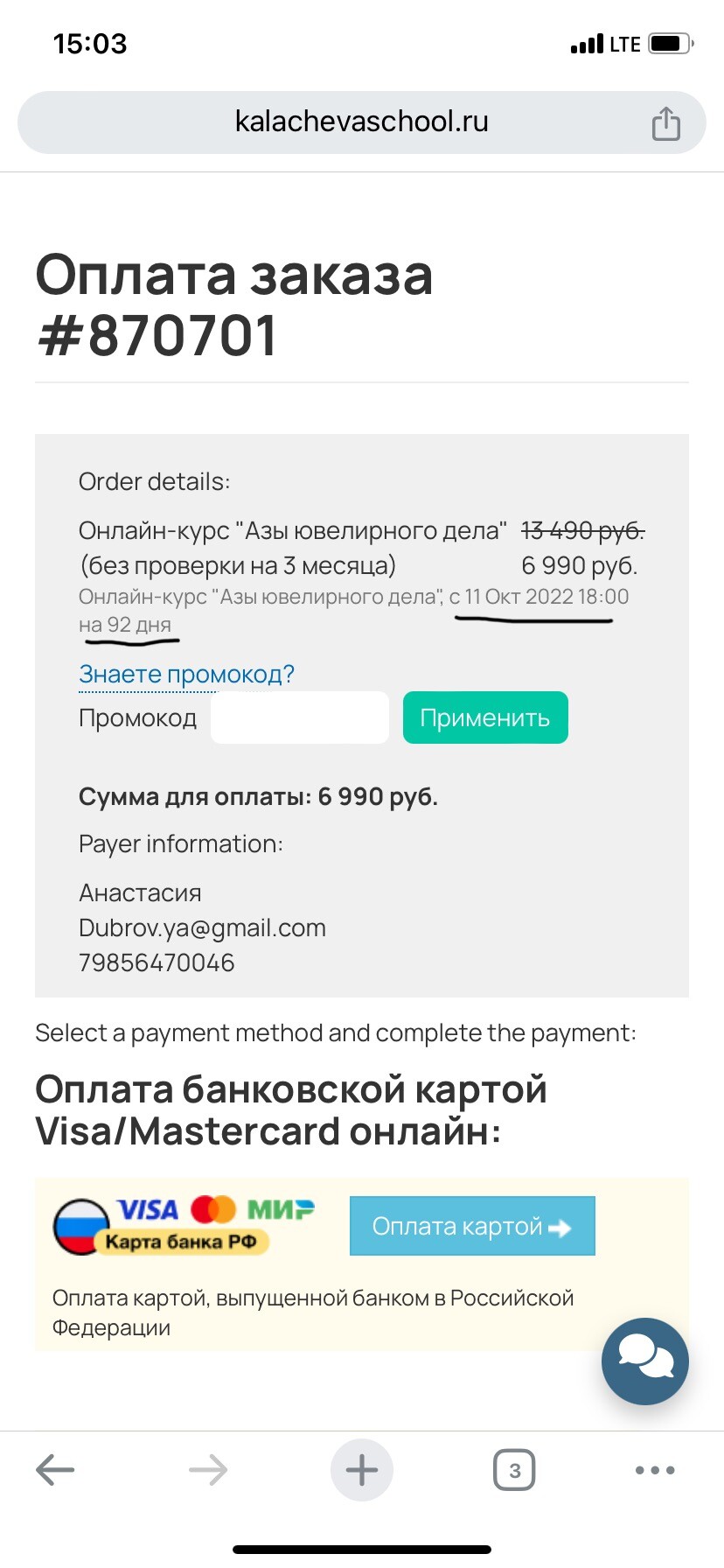This screenshot has width=724, height=1568.
Task: Open a new browser tab
Action: 362,1470
